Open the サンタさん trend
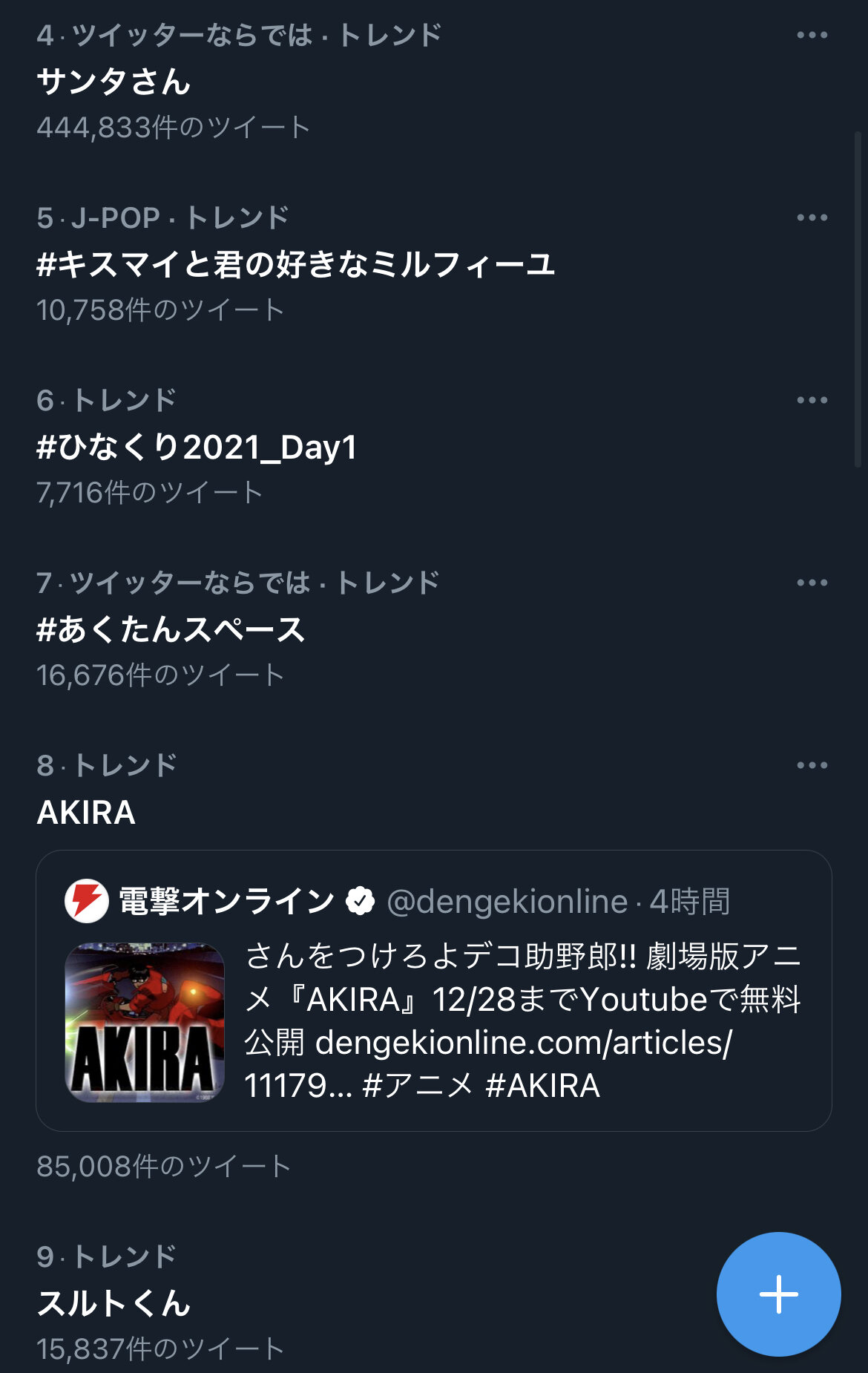 click(x=114, y=82)
